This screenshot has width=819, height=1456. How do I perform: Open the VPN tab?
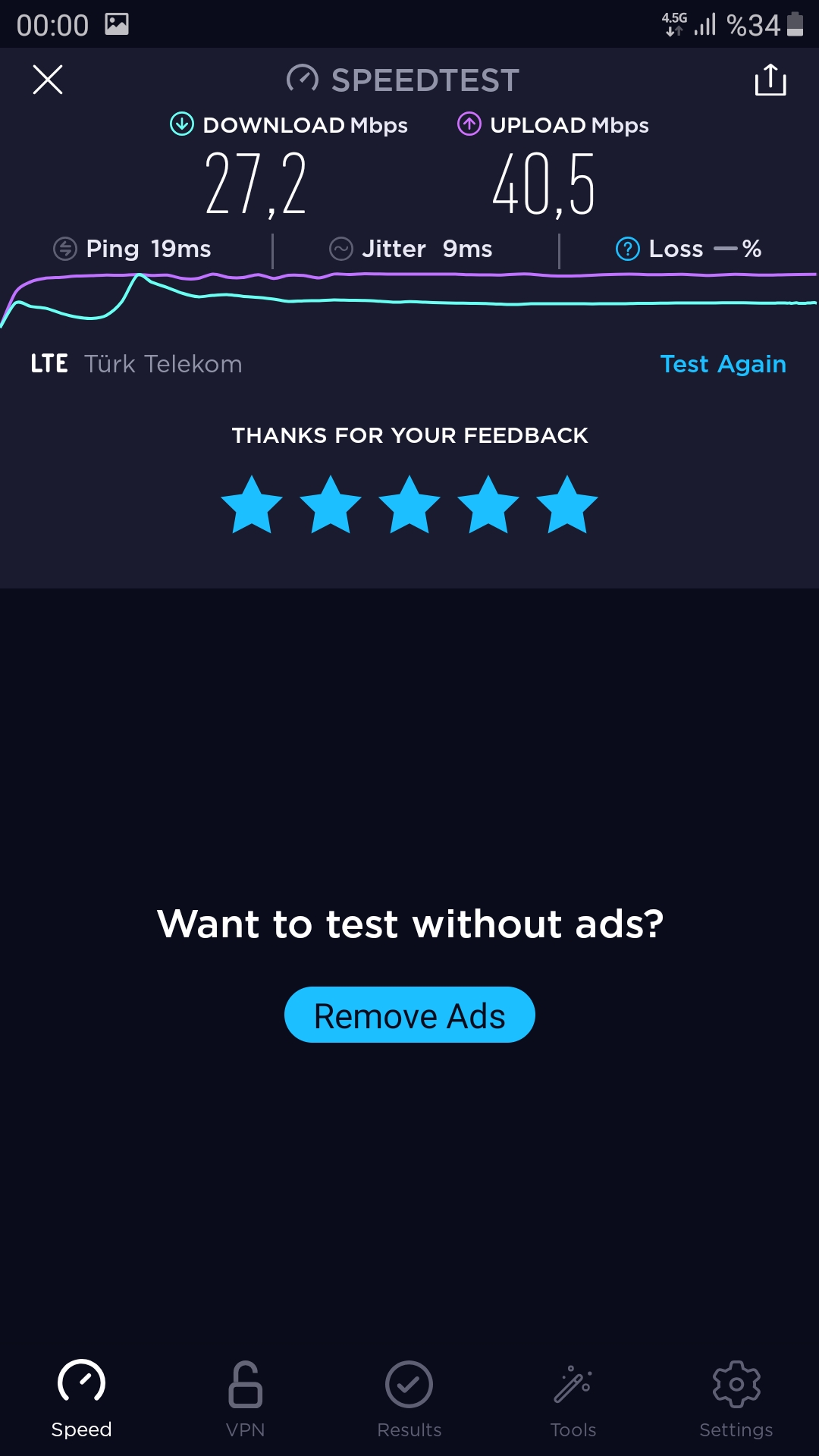click(x=246, y=1398)
